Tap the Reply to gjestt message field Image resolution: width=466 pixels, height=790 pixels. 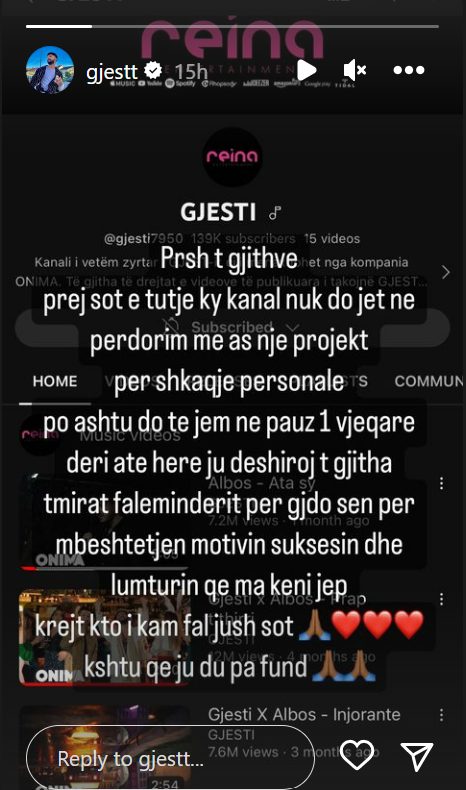(x=170, y=757)
